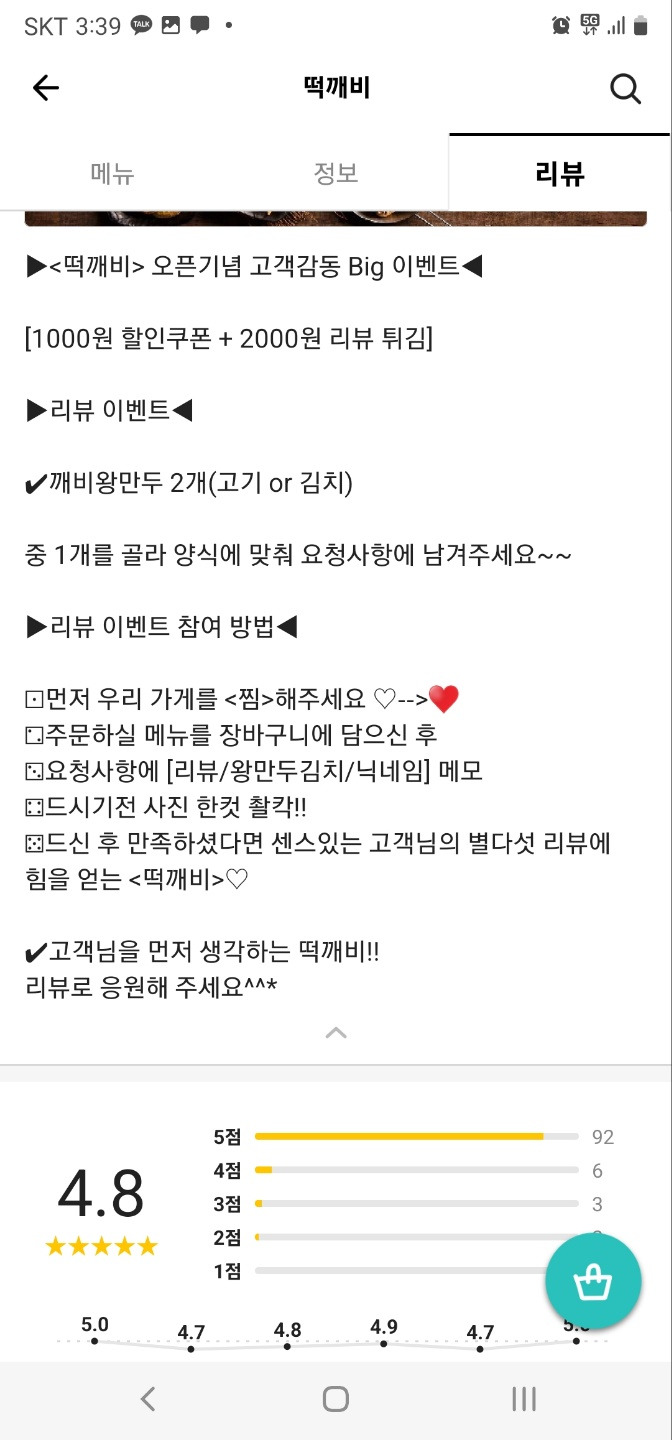The image size is (672, 1440).
Task: Tap the system back button
Action: (148, 1399)
